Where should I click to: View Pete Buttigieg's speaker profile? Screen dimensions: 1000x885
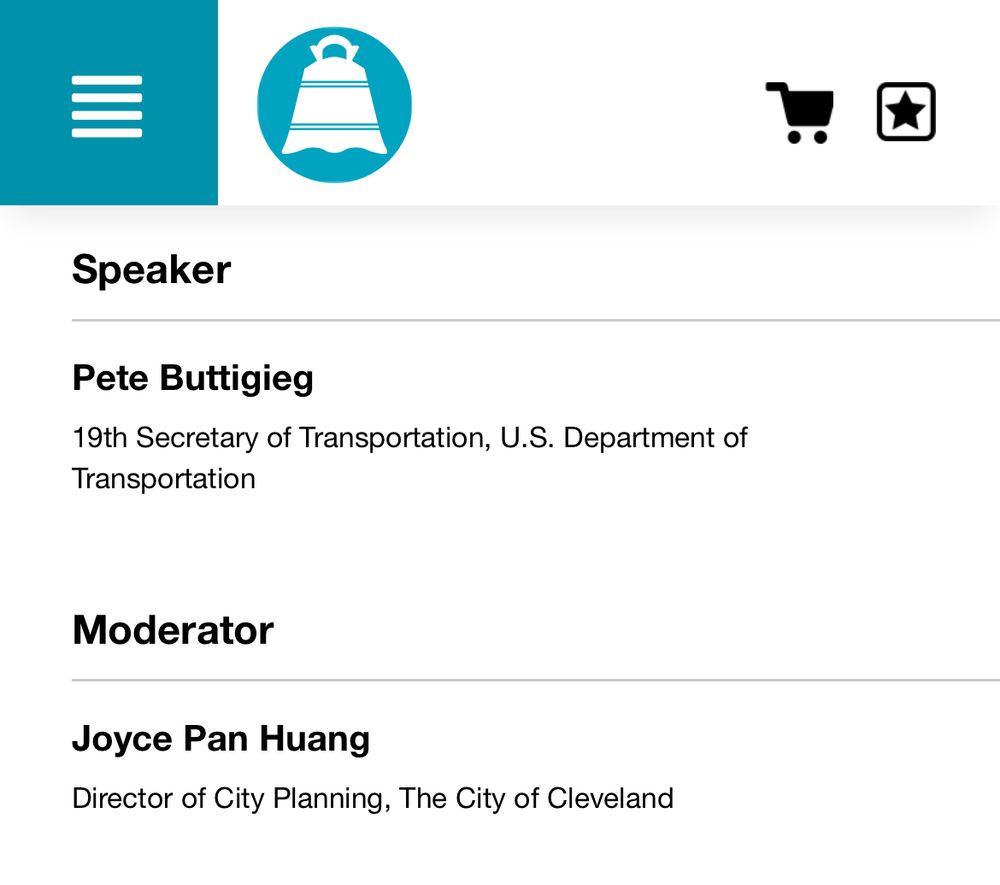click(x=193, y=377)
